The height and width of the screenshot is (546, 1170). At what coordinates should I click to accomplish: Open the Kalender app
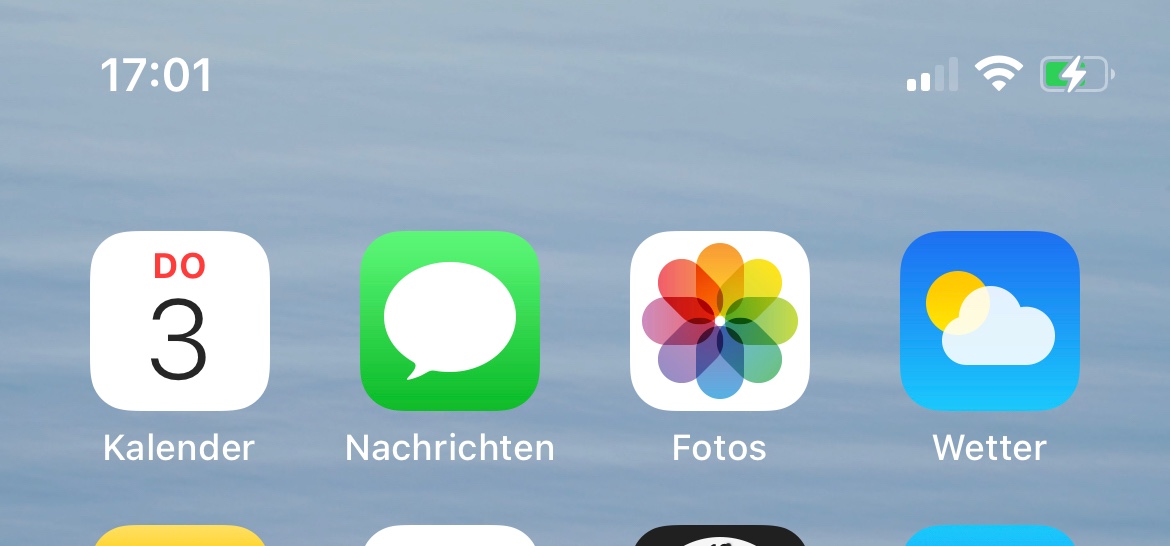point(180,321)
